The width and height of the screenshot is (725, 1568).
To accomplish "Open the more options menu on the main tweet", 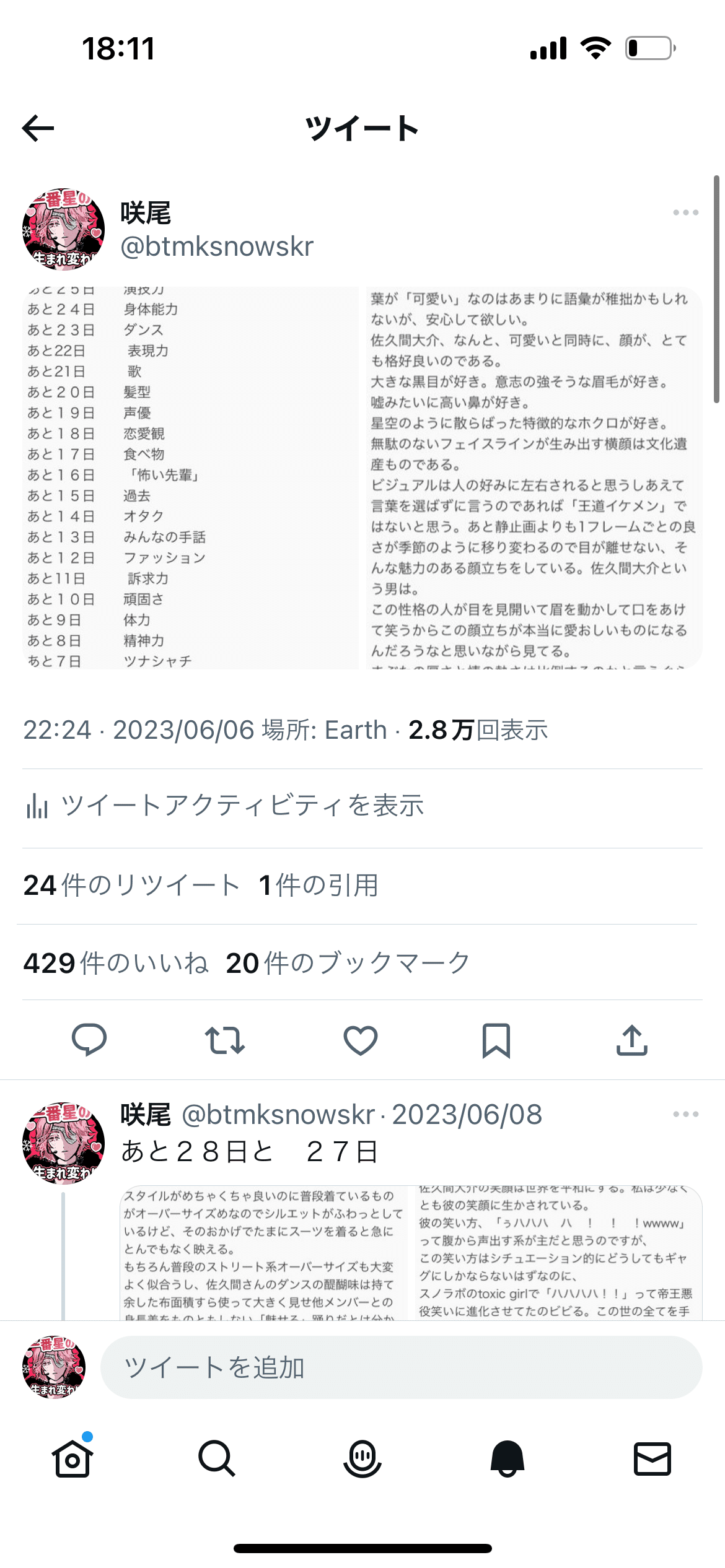I will (x=684, y=212).
